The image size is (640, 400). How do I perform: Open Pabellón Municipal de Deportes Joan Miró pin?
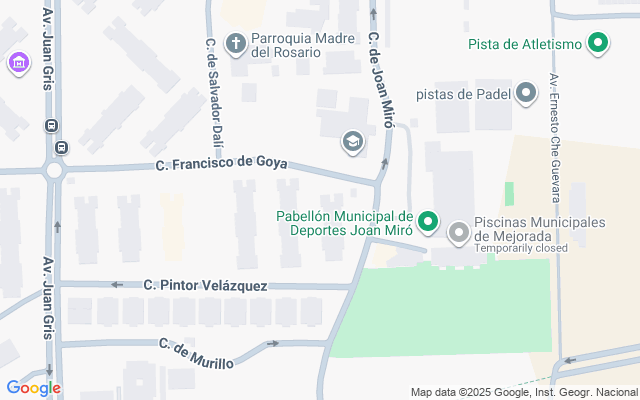point(428,222)
